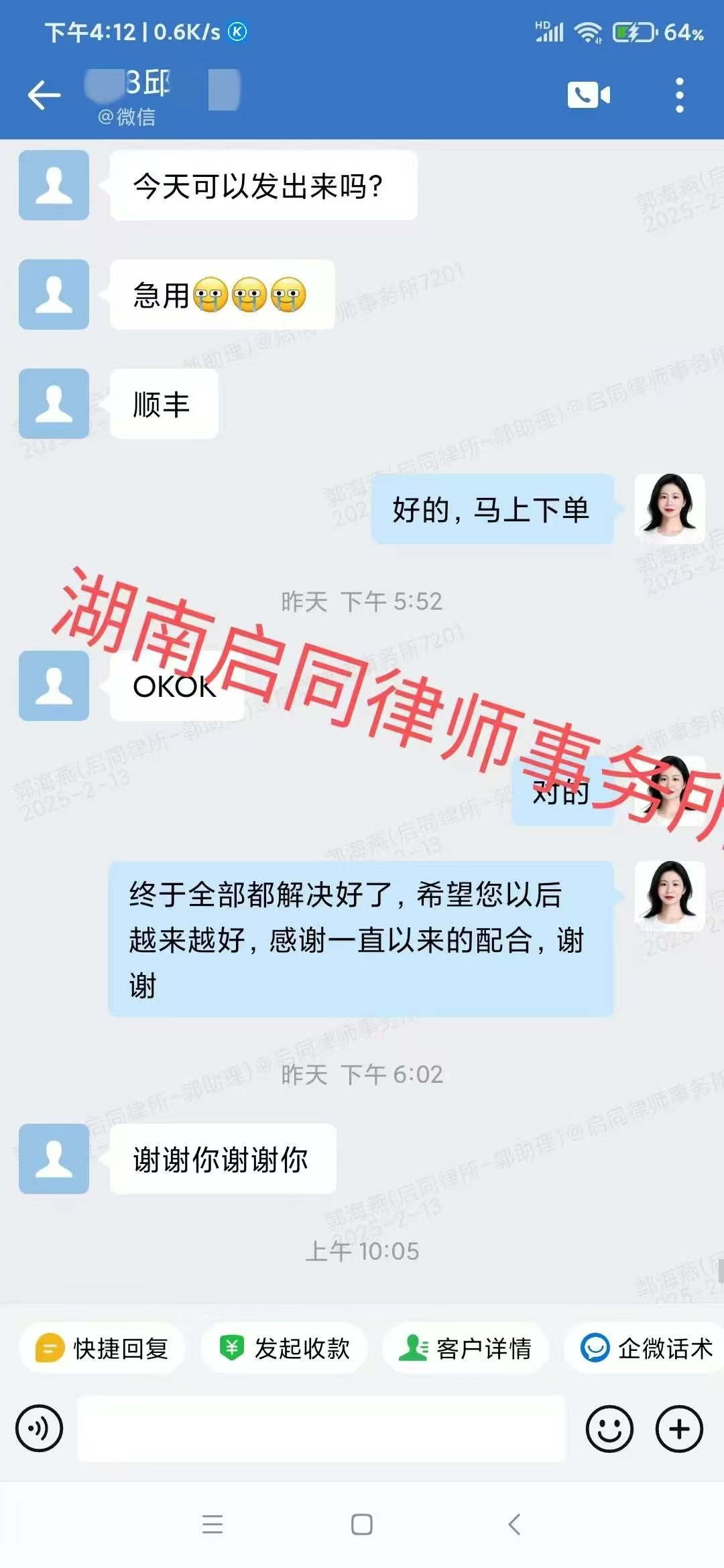The image size is (724, 1568).
Task: Open the sender avatar beside 顺丰
Action: [54, 403]
